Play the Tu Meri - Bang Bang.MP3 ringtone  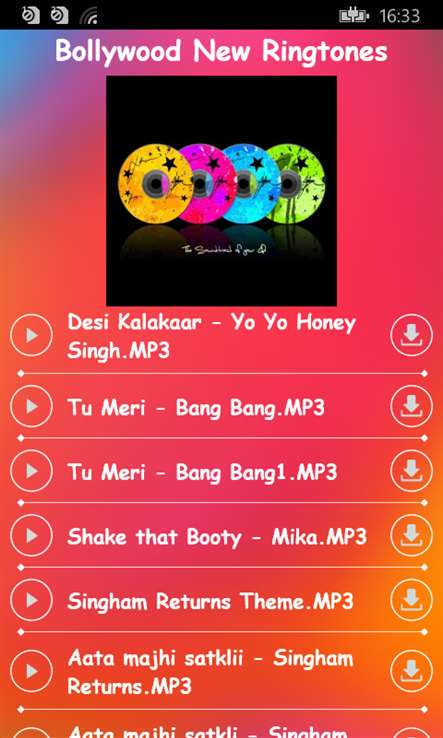[x=31, y=407]
